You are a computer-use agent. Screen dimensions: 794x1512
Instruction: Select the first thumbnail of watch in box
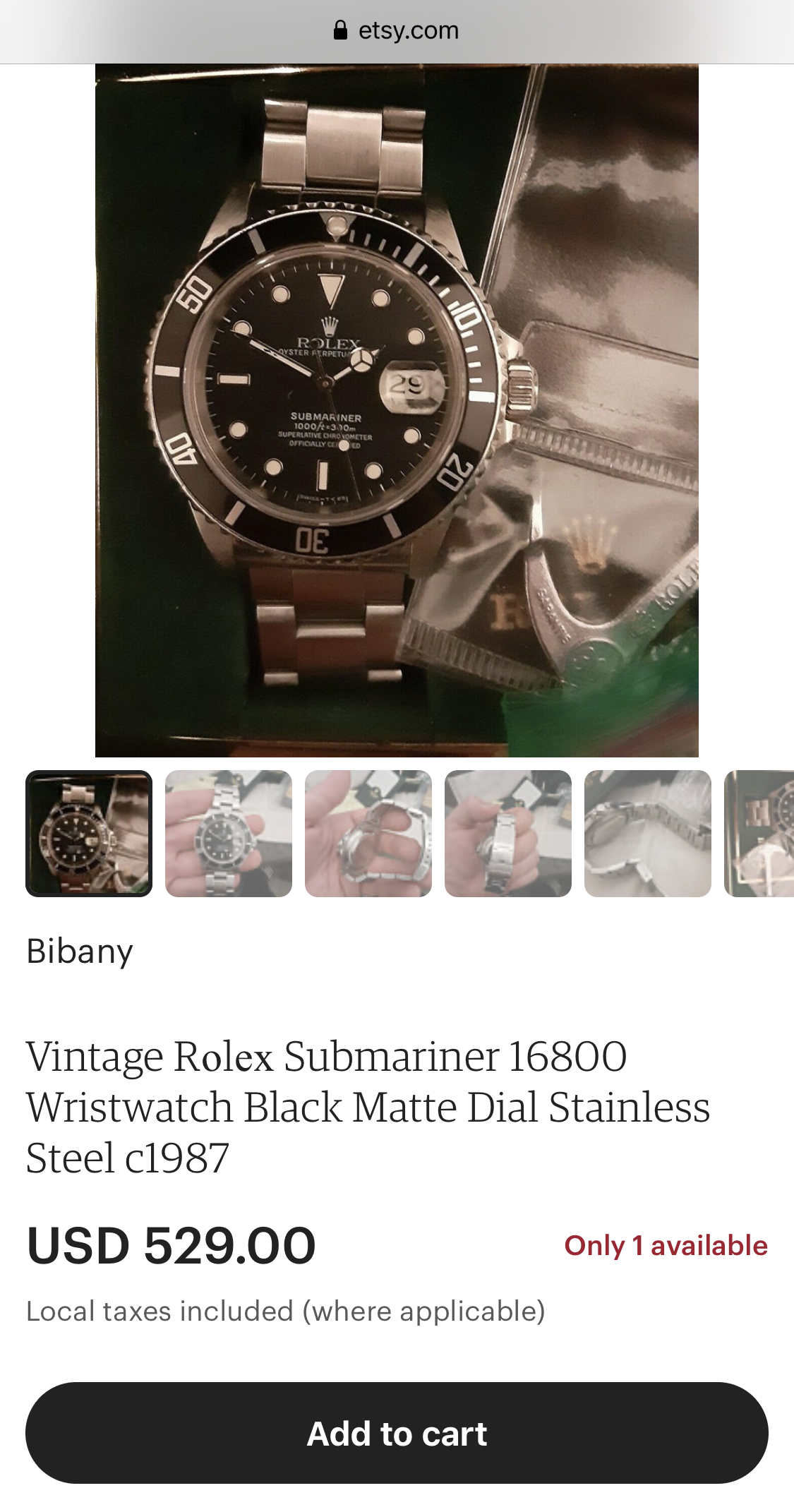tap(89, 834)
